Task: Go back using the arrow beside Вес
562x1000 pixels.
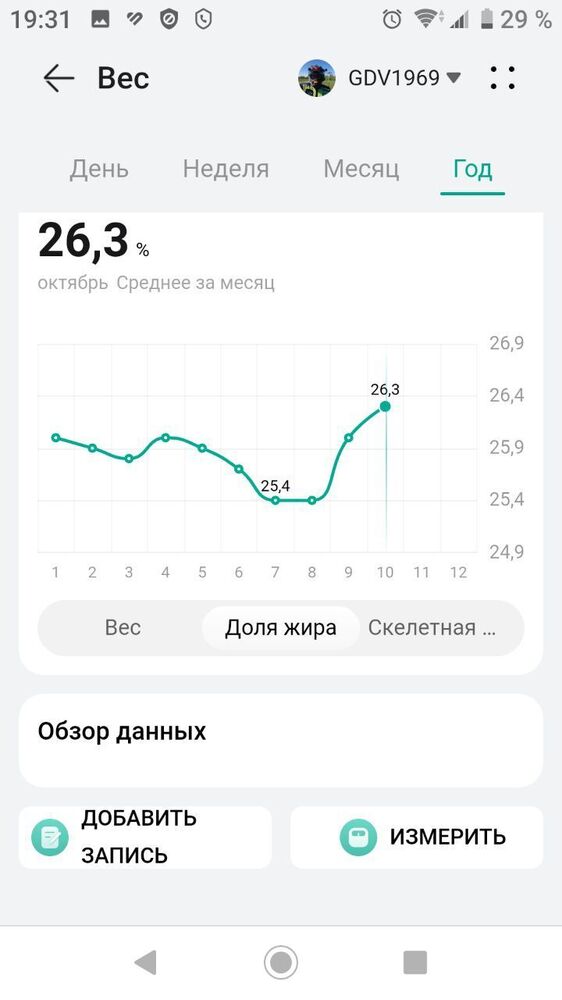Action: [x=59, y=78]
